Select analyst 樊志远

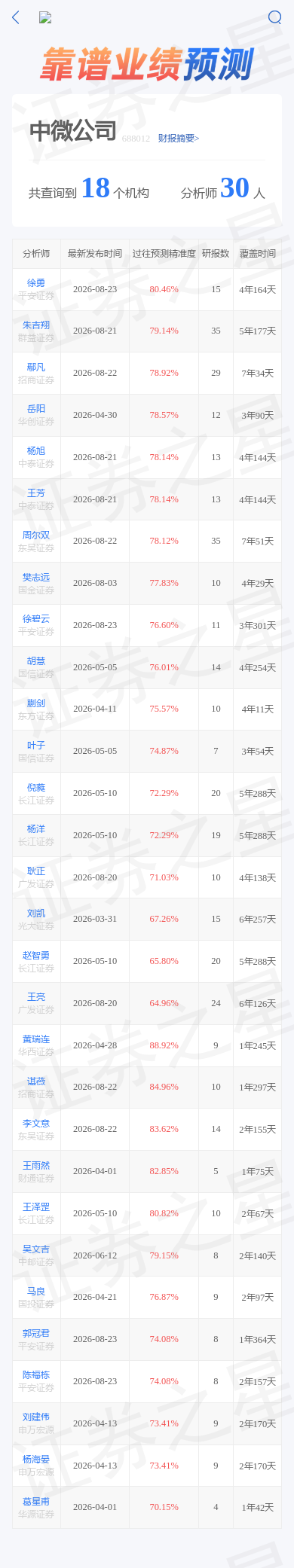pos(36,578)
